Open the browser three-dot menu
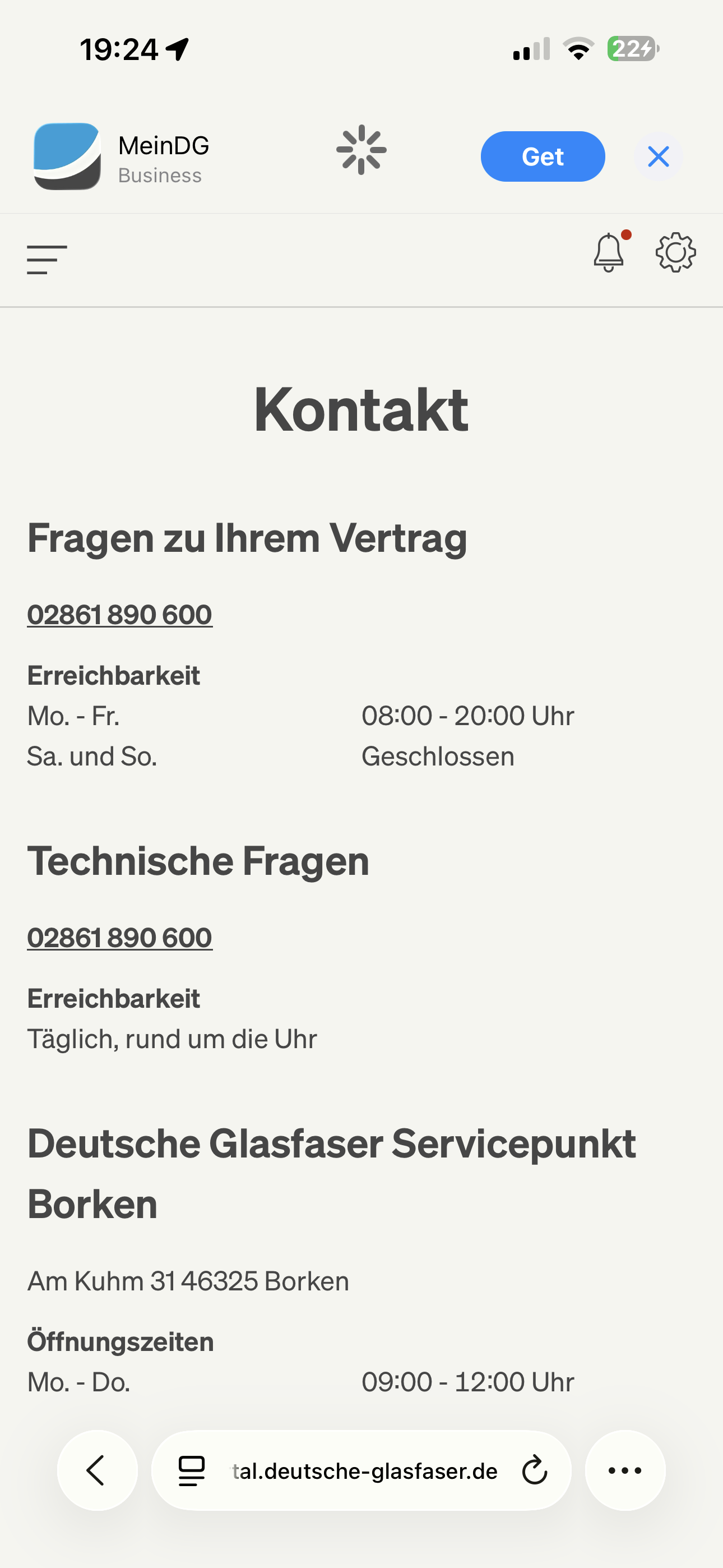Image resolution: width=723 pixels, height=1568 pixels. click(625, 1470)
